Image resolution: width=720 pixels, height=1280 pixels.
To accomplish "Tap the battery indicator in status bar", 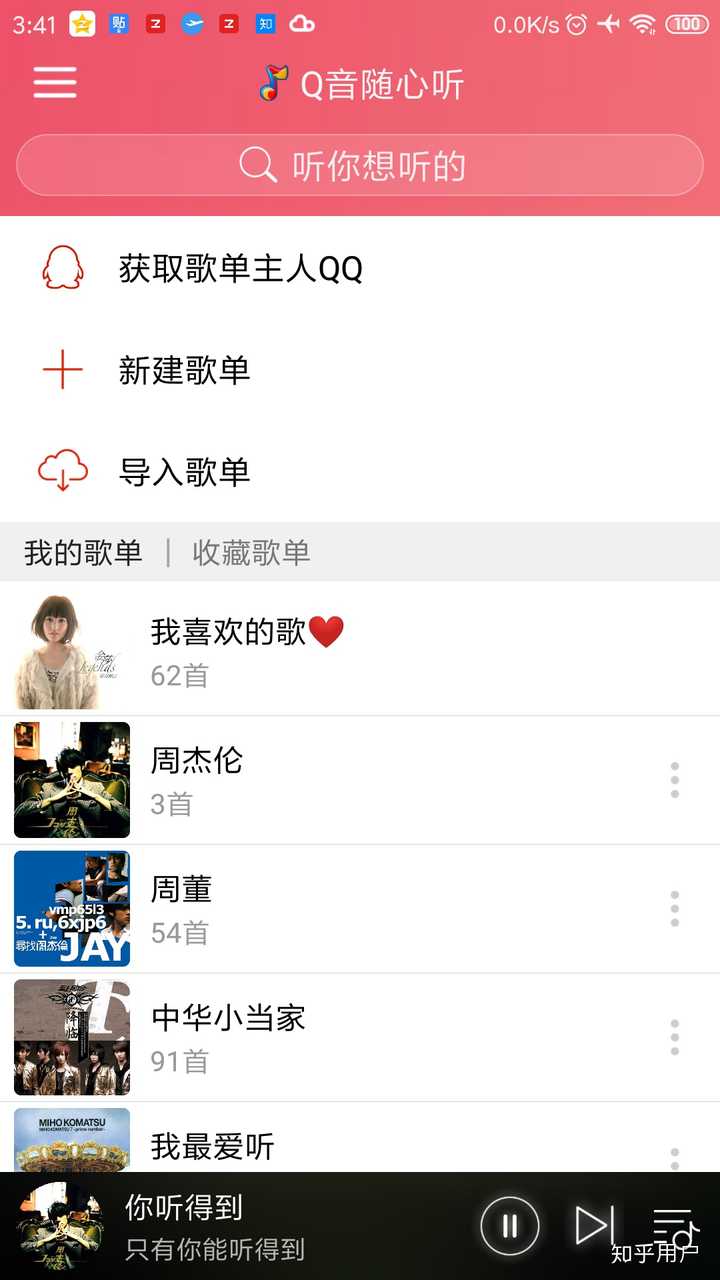I will click(x=687, y=23).
